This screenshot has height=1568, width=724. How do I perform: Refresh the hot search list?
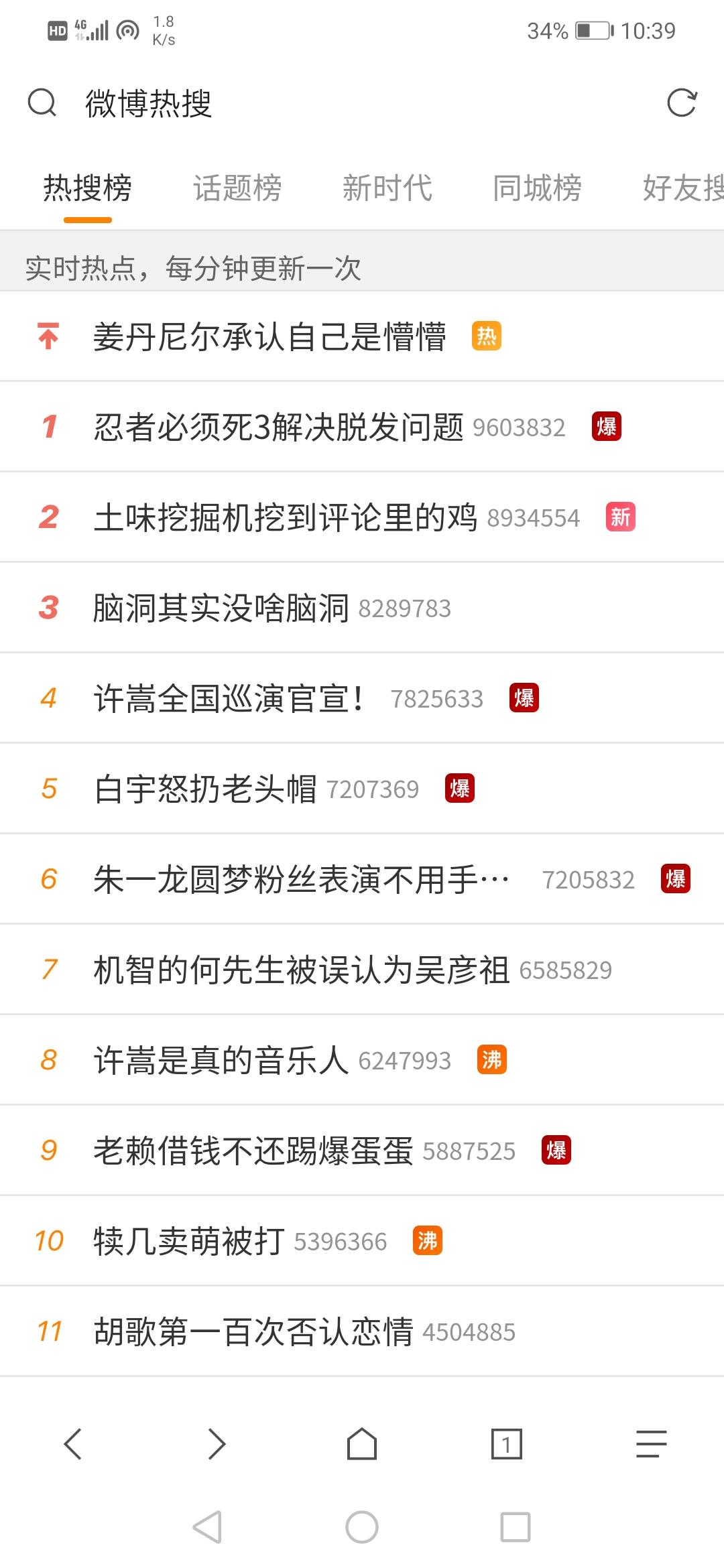[x=682, y=103]
